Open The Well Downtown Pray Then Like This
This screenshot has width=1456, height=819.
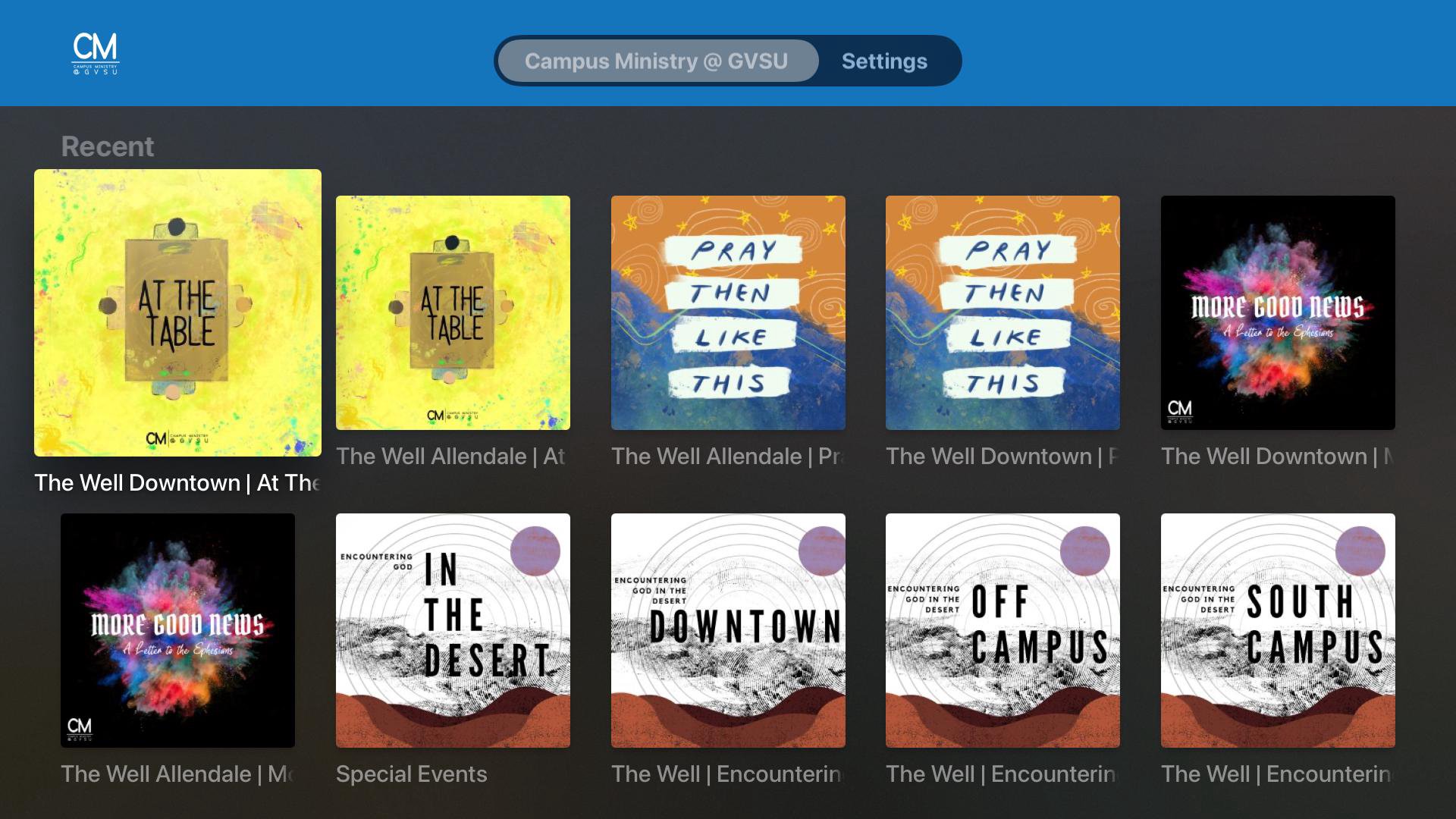click(1003, 312)
